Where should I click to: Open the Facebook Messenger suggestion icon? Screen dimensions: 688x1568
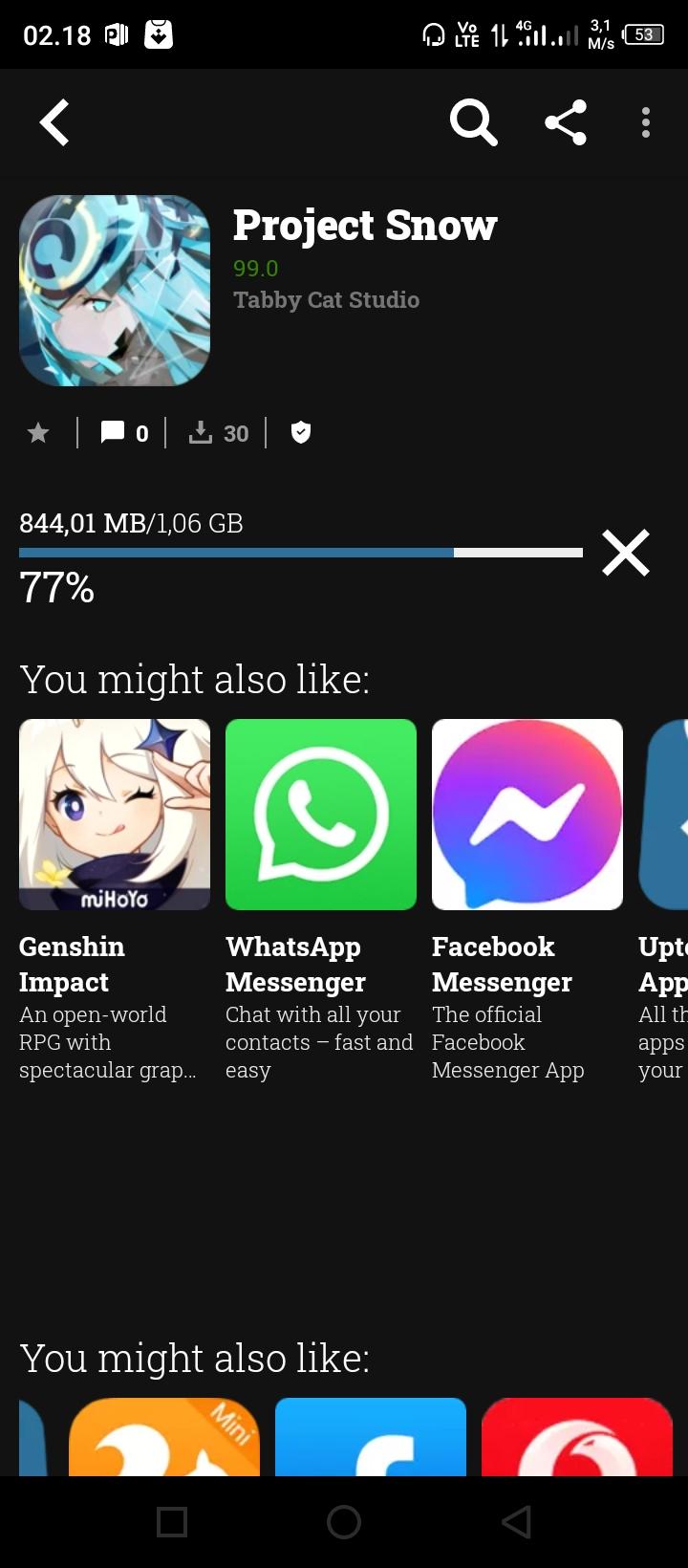pos(527,814)
